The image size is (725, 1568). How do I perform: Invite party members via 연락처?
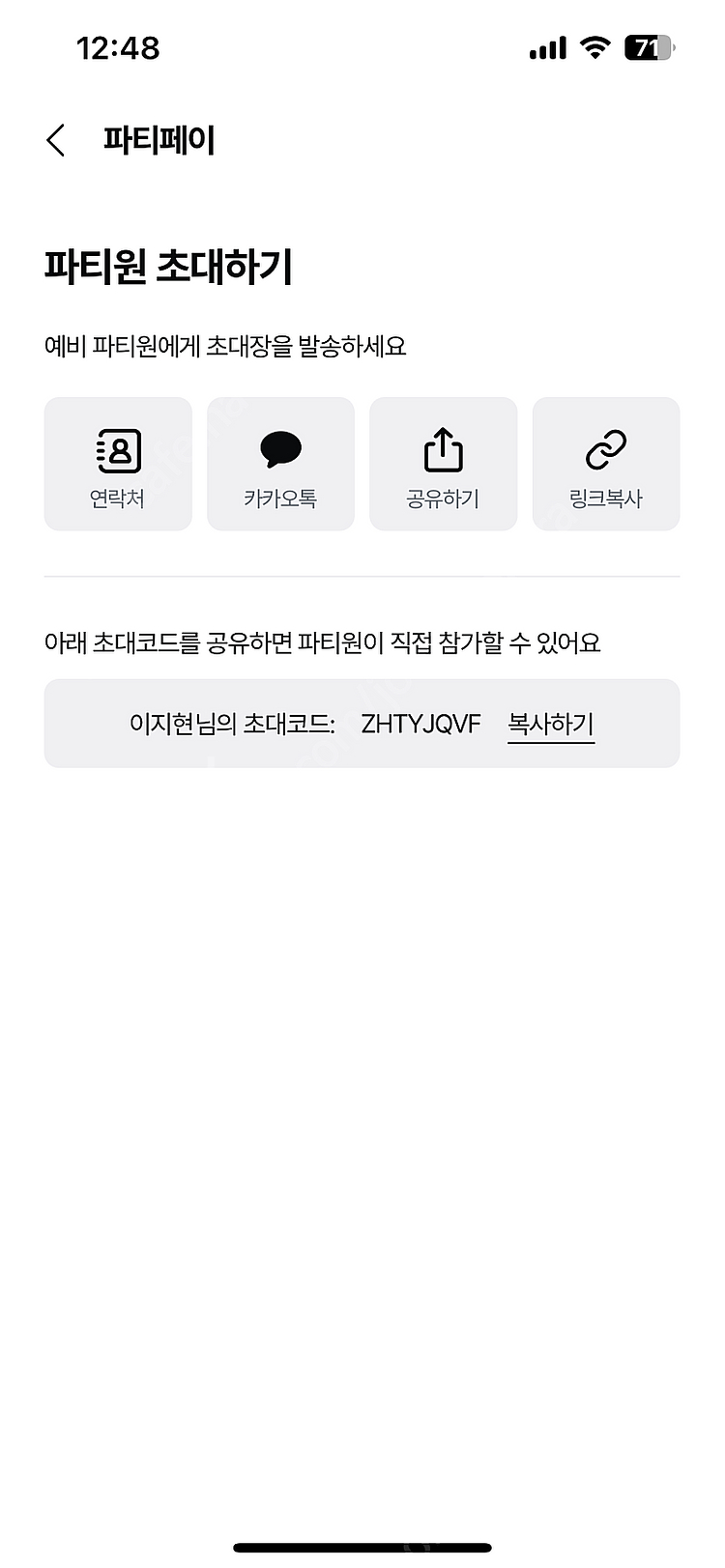[x=118, y=464]
